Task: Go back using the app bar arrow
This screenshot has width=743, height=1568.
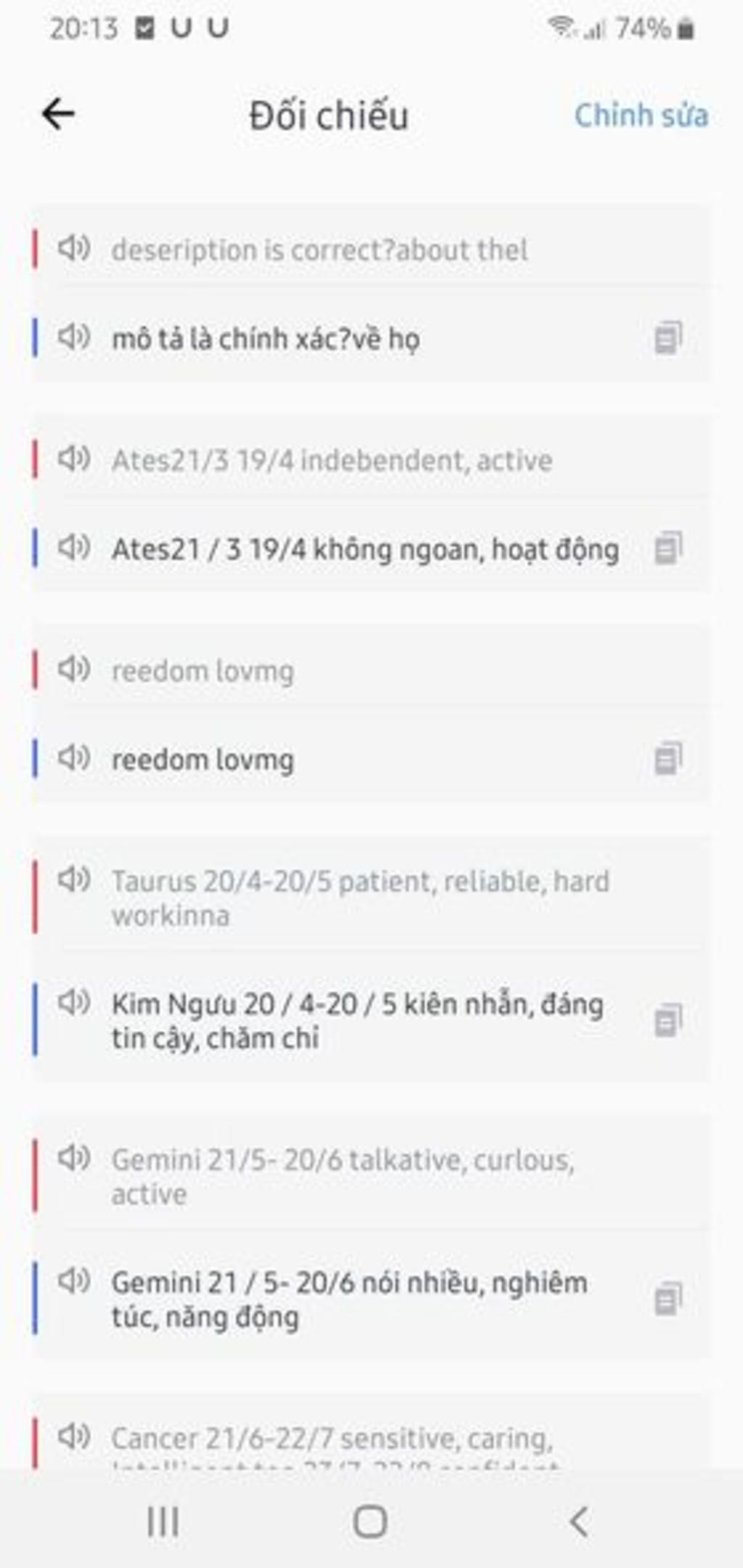Action: (59, 114)
